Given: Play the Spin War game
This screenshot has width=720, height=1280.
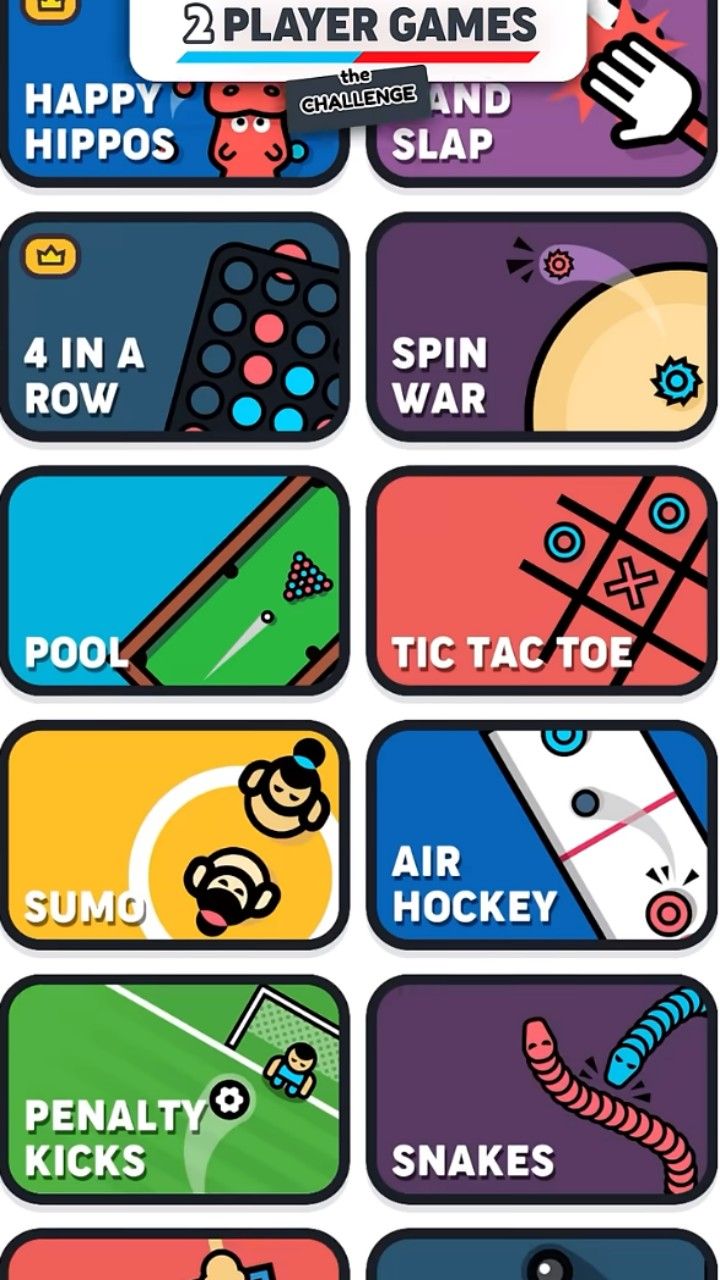Looking at the screenshot, I should (542, 327).
